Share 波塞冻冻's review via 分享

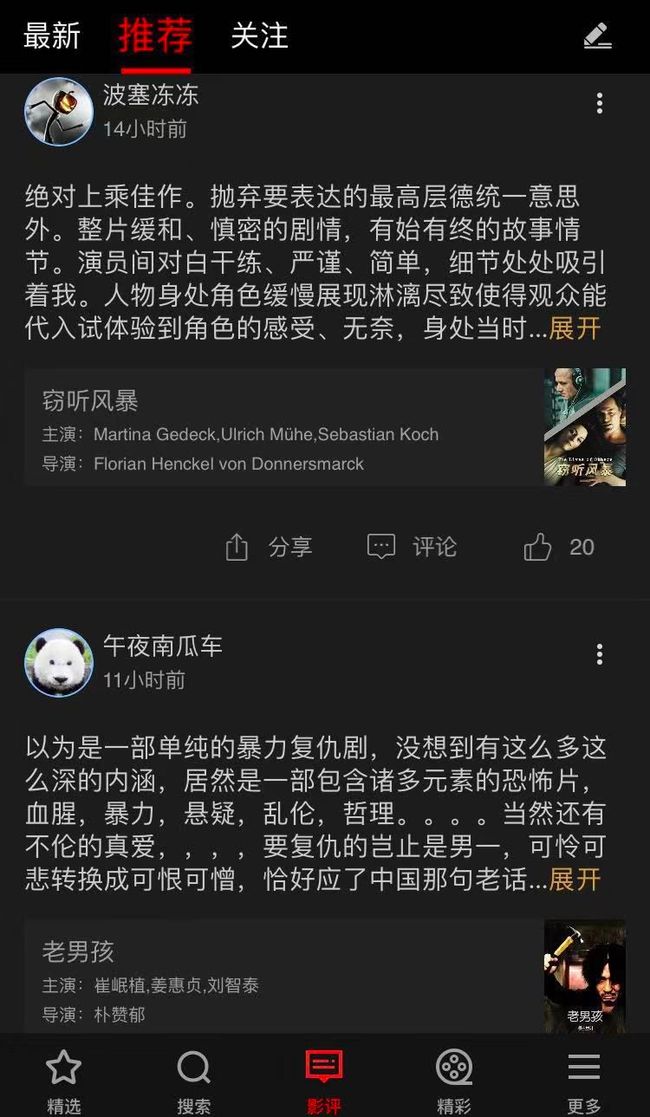pos(269,547)
